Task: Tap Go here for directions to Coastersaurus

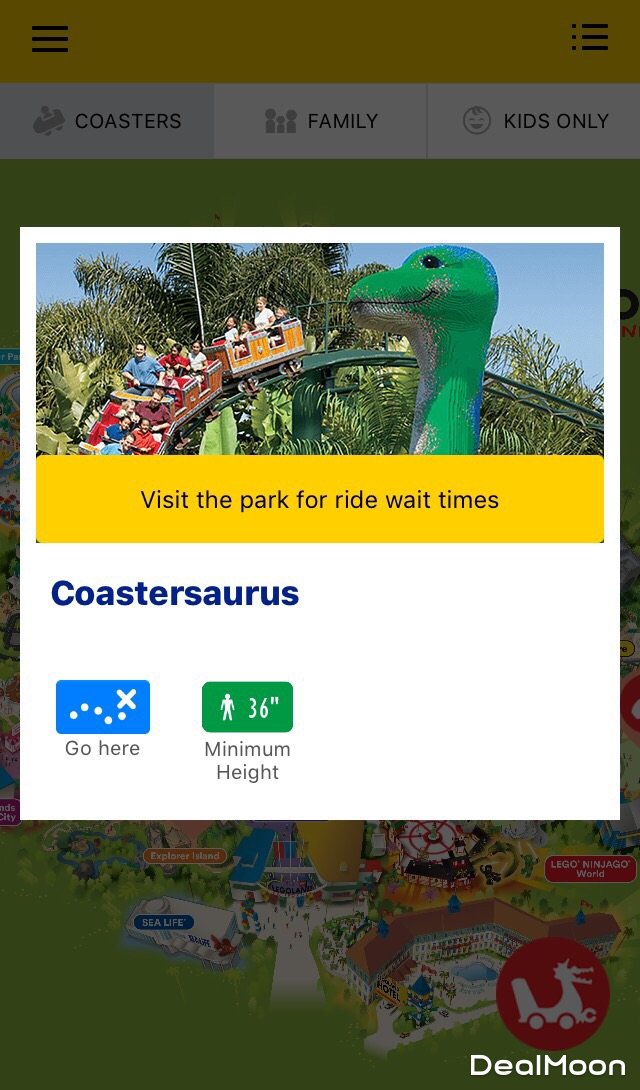Action: tap(103, 708)
